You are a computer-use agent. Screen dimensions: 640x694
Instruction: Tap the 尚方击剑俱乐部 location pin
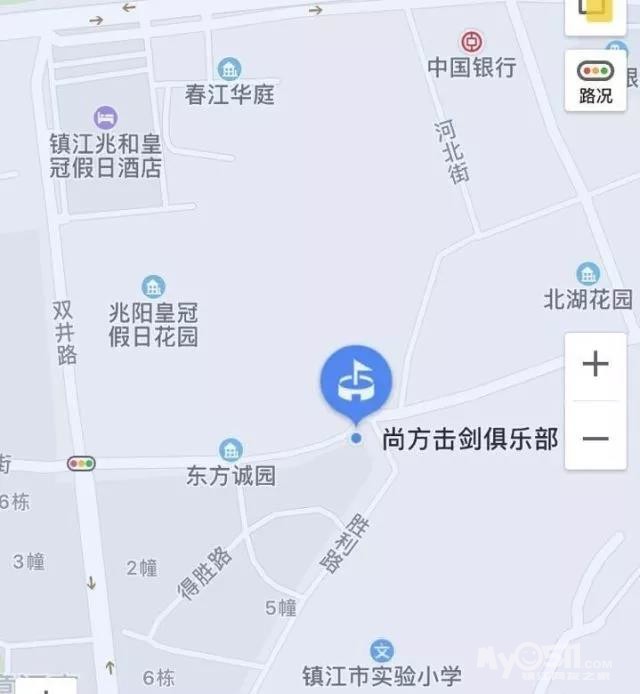click(x=356, y=381)
